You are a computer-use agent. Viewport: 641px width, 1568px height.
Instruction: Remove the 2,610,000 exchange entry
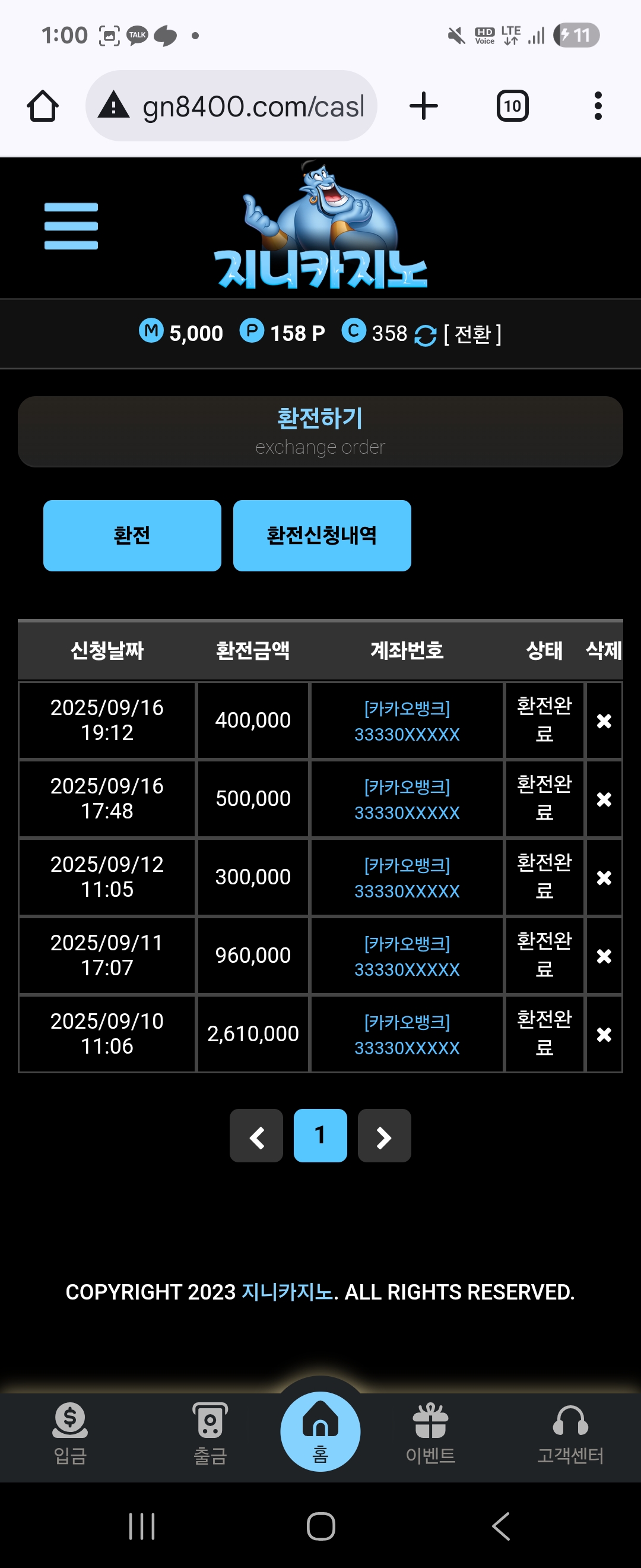603,1035
